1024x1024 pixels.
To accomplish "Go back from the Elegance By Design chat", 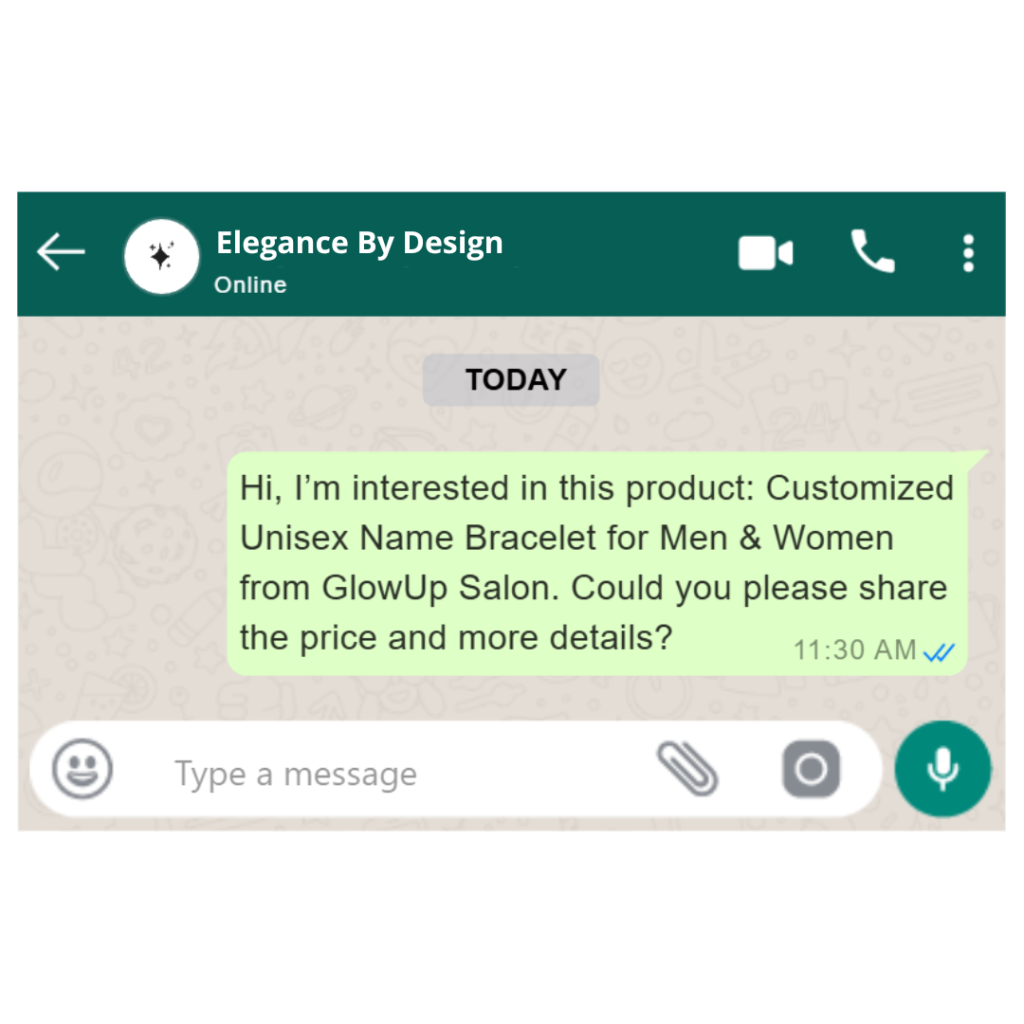I will pos(60,253).
